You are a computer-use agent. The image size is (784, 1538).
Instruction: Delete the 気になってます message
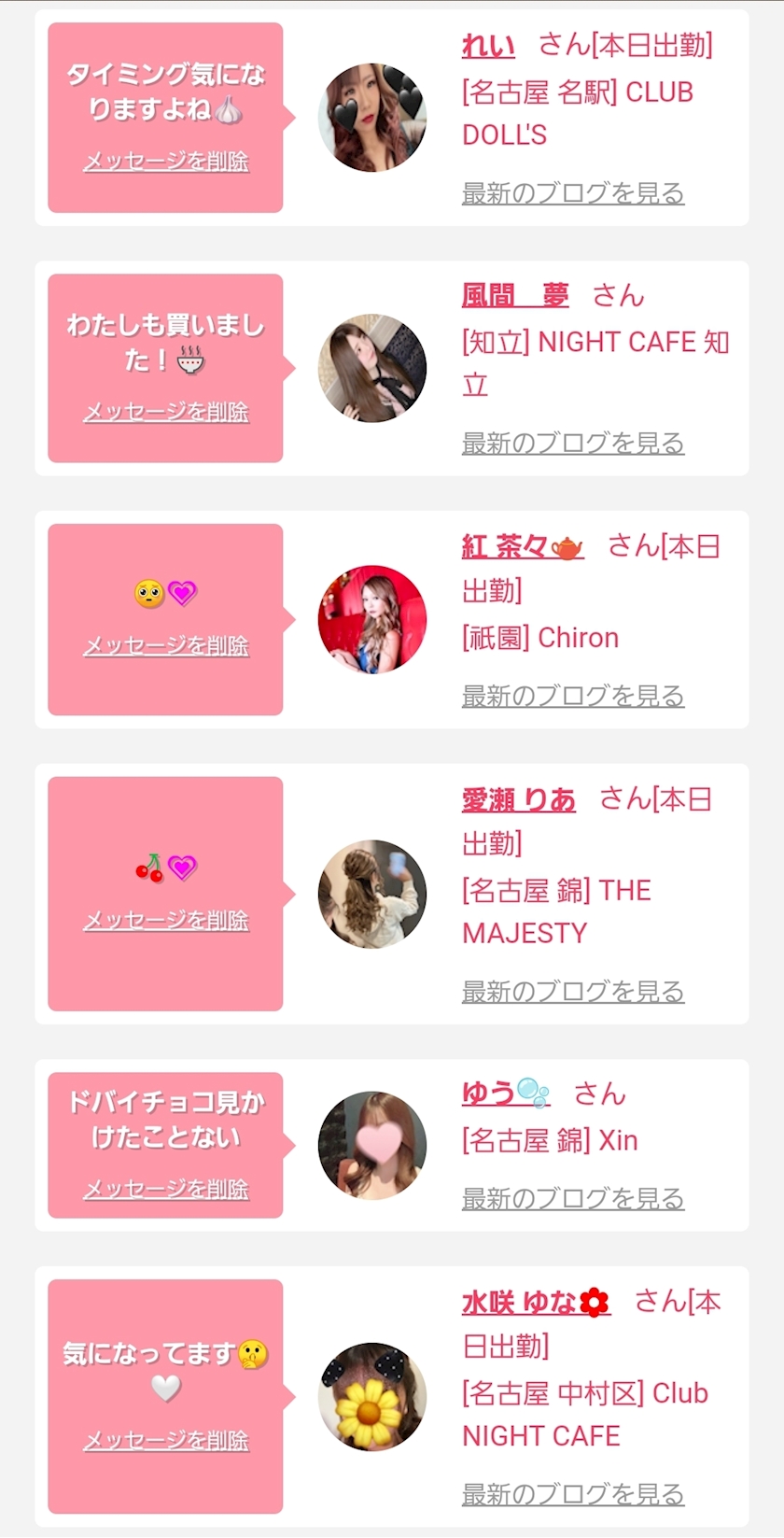(166, 1441)
